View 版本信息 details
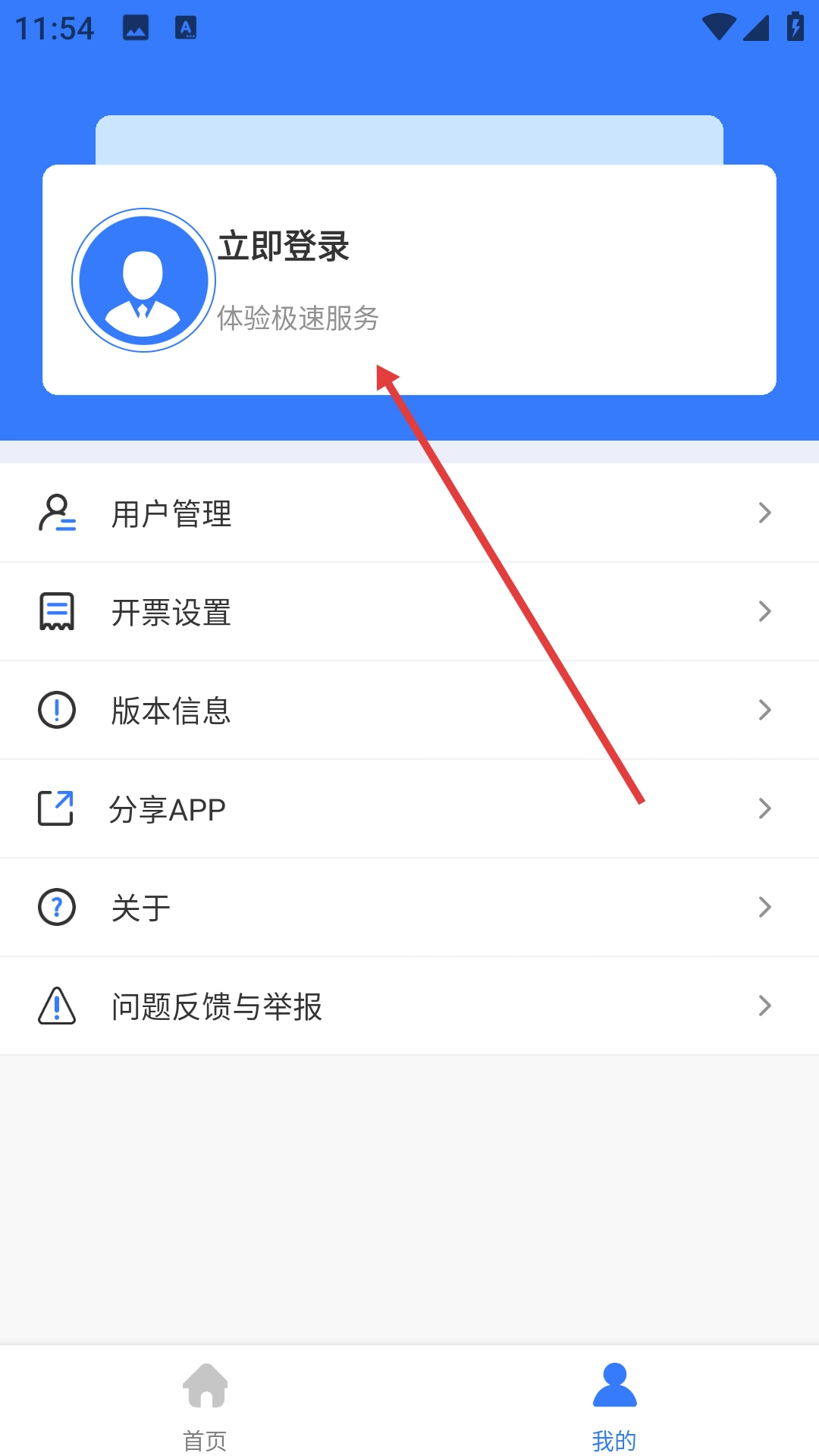 (409, 711)
